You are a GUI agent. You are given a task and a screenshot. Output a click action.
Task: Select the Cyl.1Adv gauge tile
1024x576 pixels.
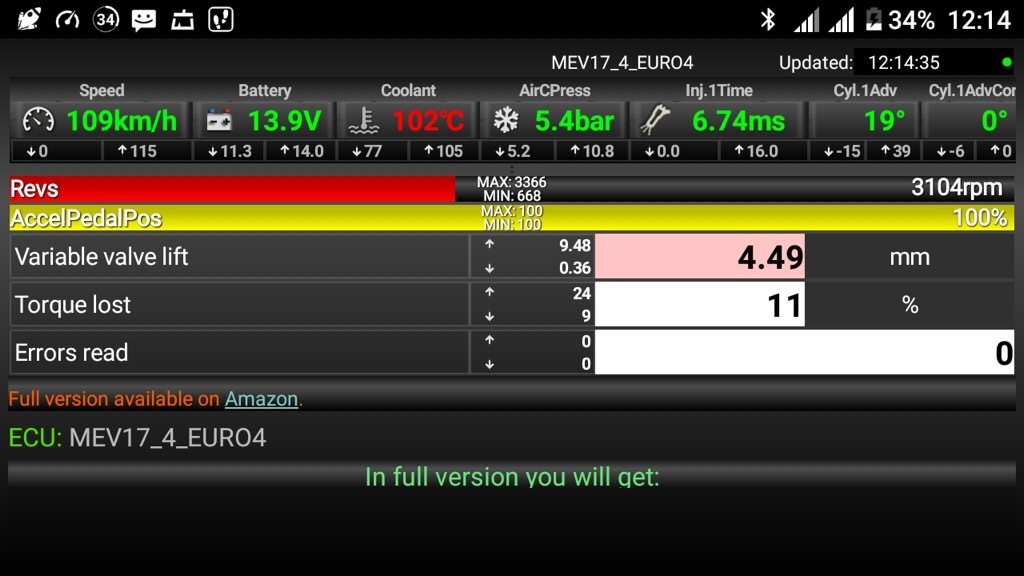864,121
